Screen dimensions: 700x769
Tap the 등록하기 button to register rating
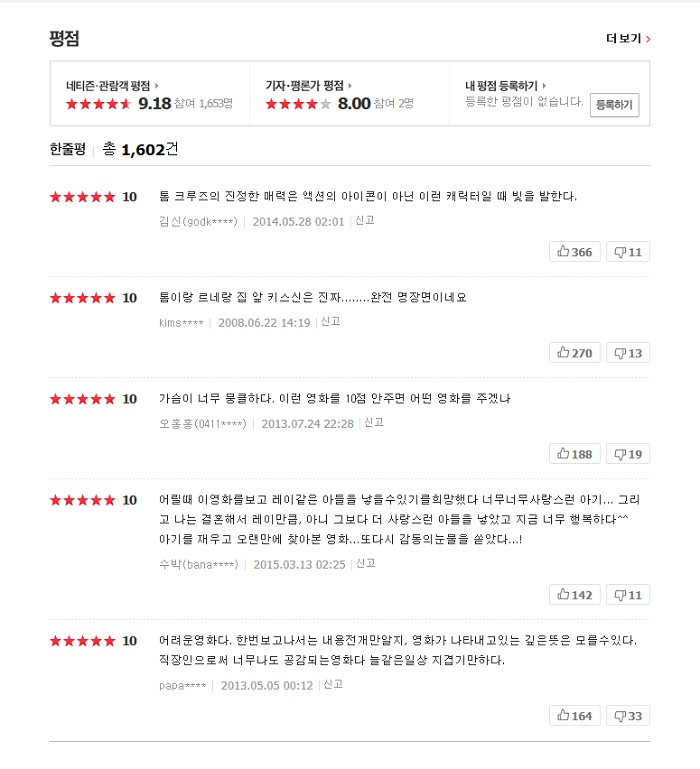tap(614, 104)
